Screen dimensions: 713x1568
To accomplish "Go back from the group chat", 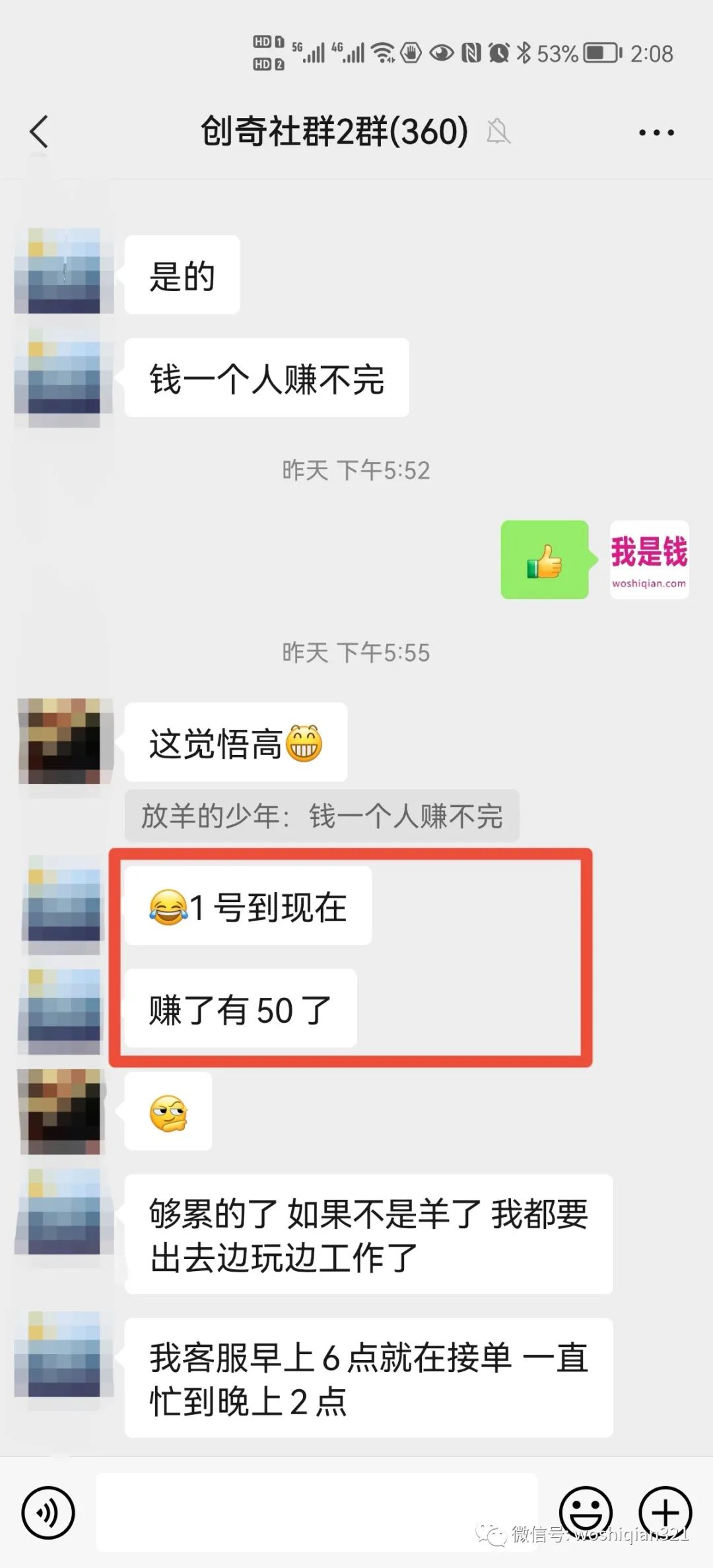I will point(40,131).
